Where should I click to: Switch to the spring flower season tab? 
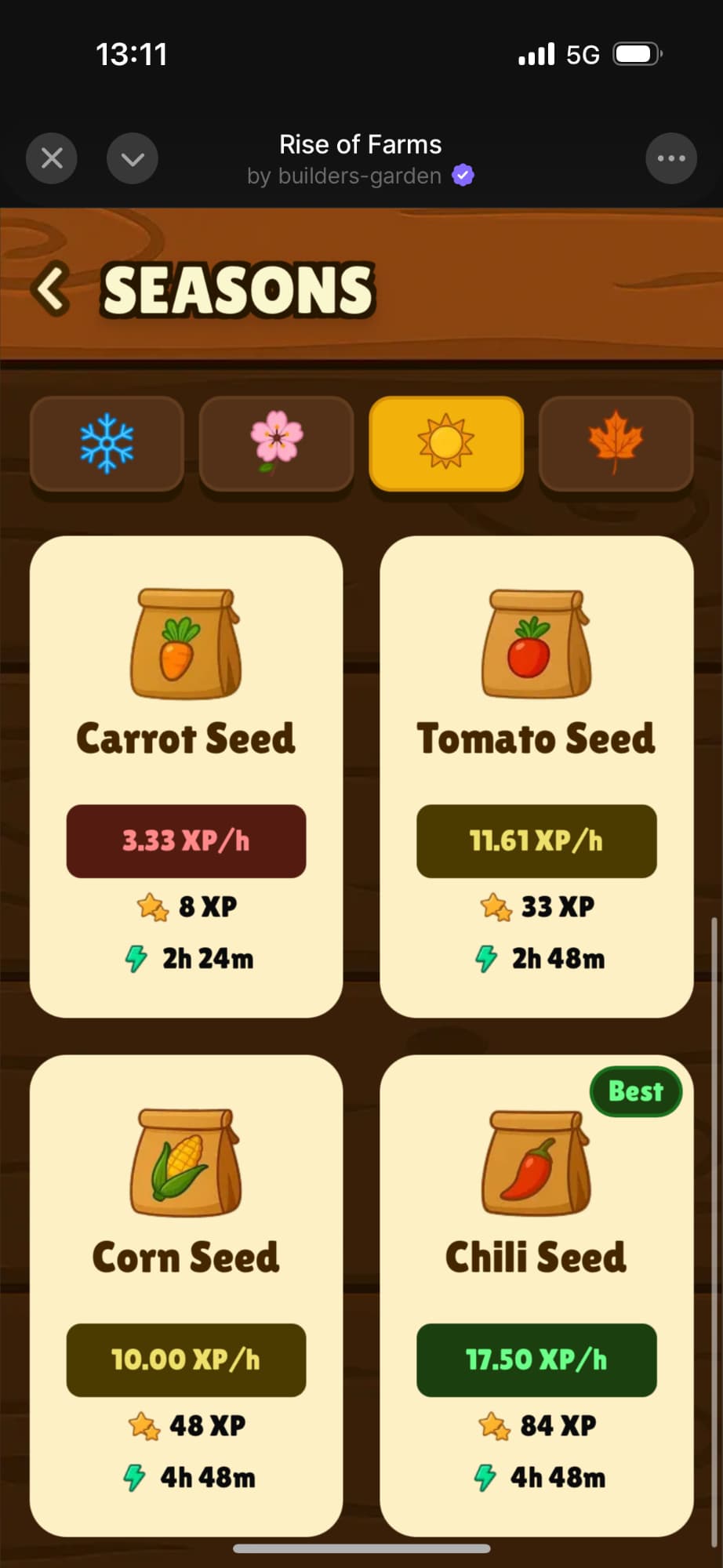276,443
